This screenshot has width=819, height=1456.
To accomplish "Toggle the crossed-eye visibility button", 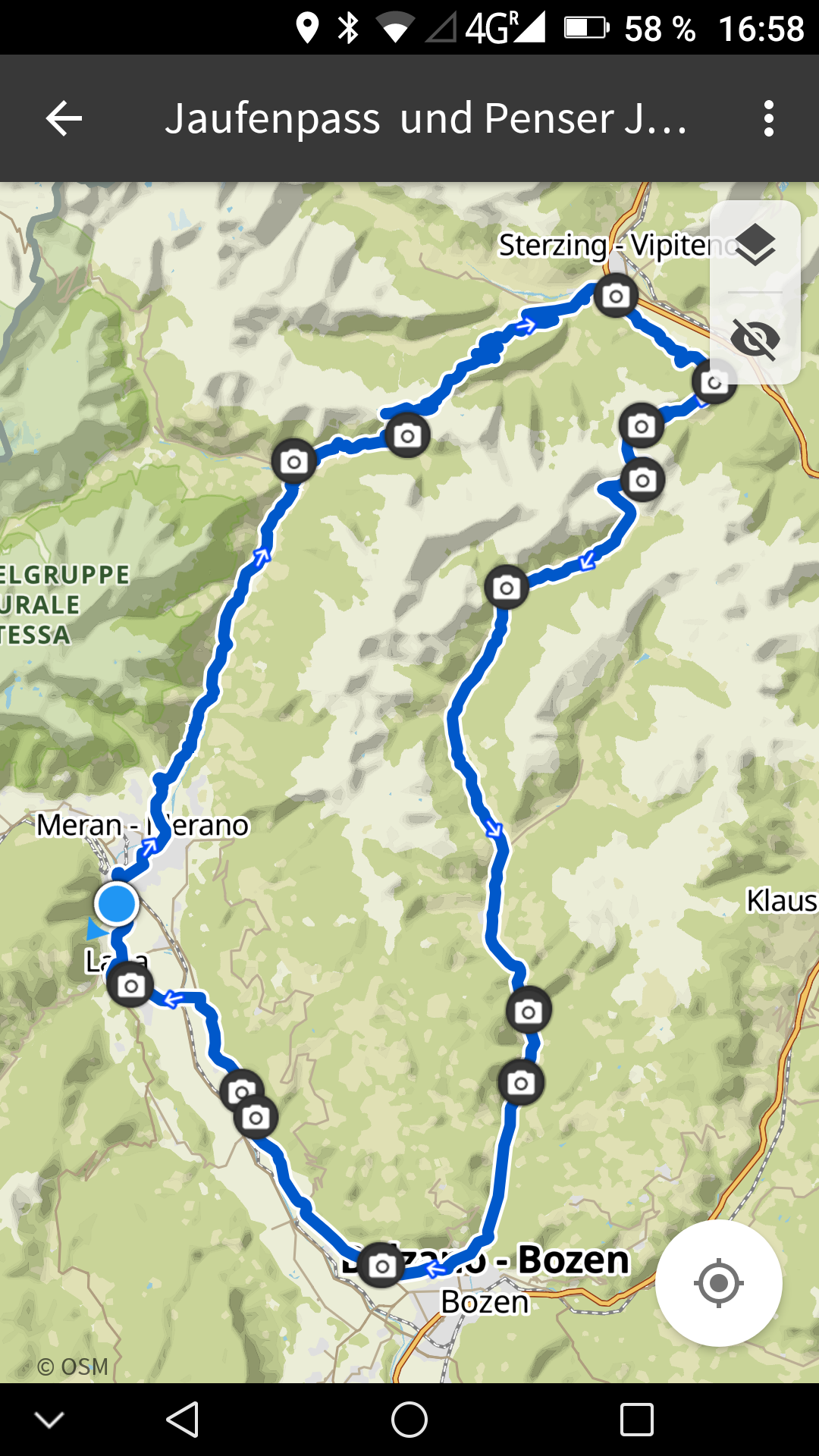I will click(x=755, y=339).
